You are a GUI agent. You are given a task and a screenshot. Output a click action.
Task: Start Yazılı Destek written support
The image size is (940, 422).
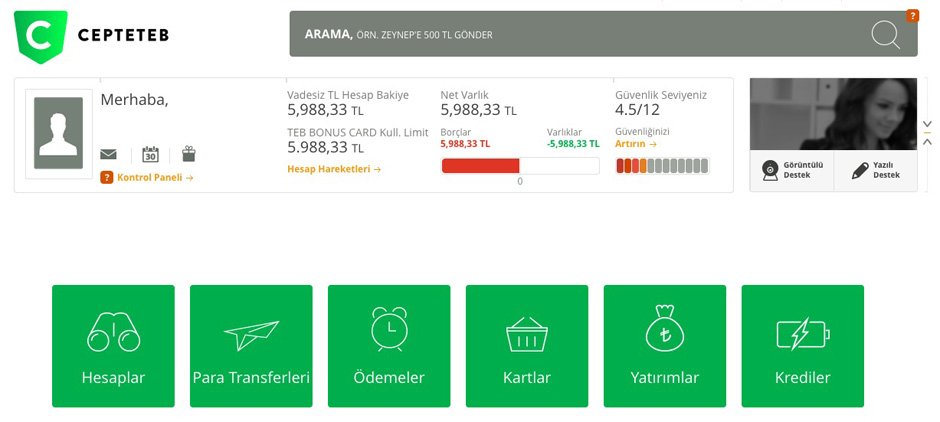coord(875,170)
